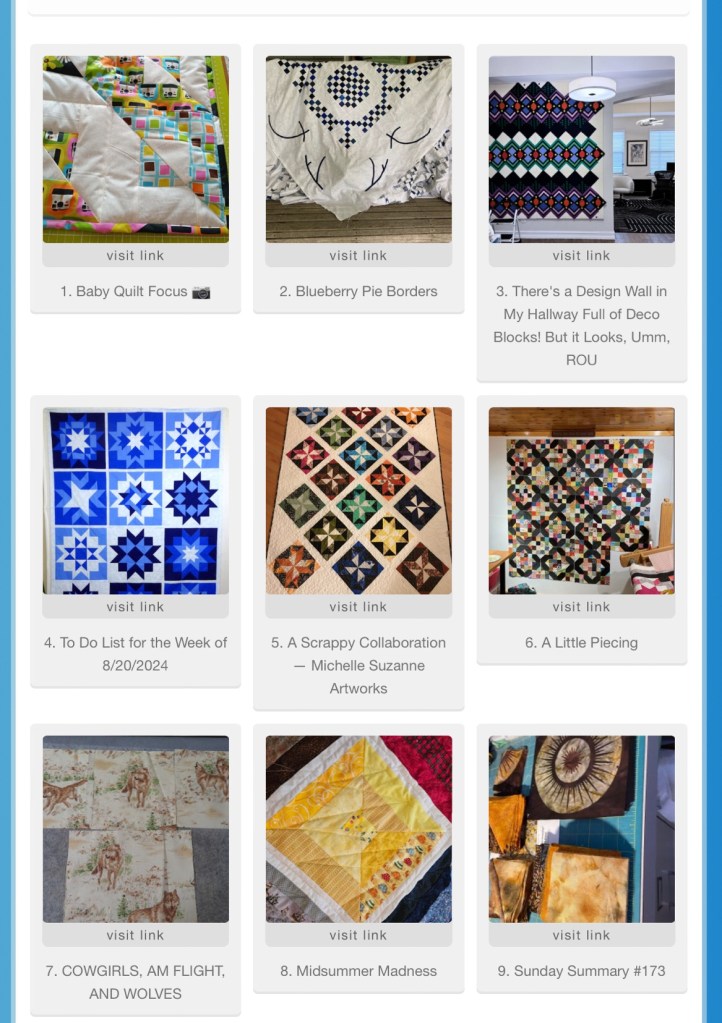
Task: View the A Little Piecing quilt photo
Action: pyautogui.click(x=581, y=500)
